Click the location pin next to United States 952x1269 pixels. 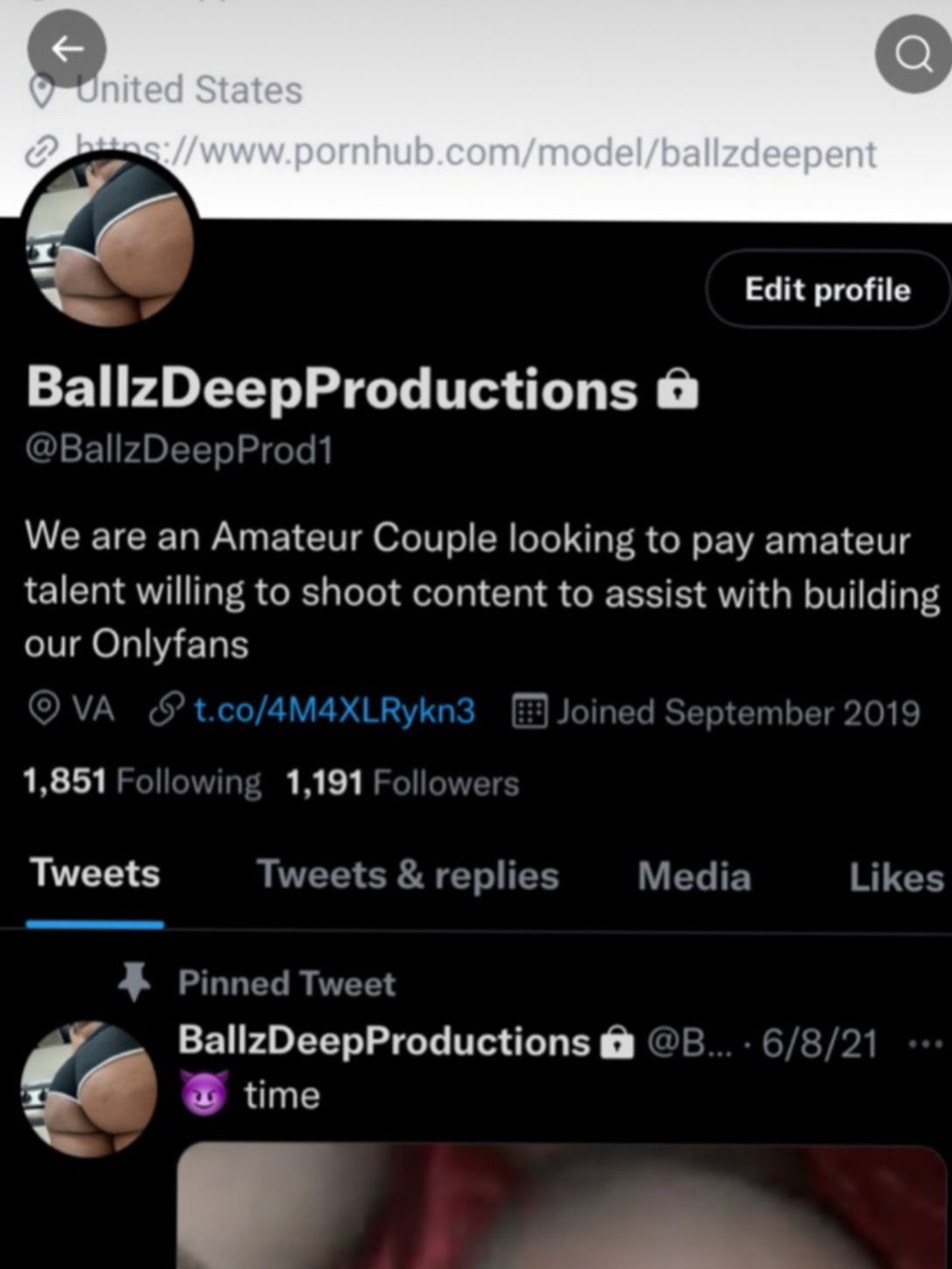coord(43,88)
